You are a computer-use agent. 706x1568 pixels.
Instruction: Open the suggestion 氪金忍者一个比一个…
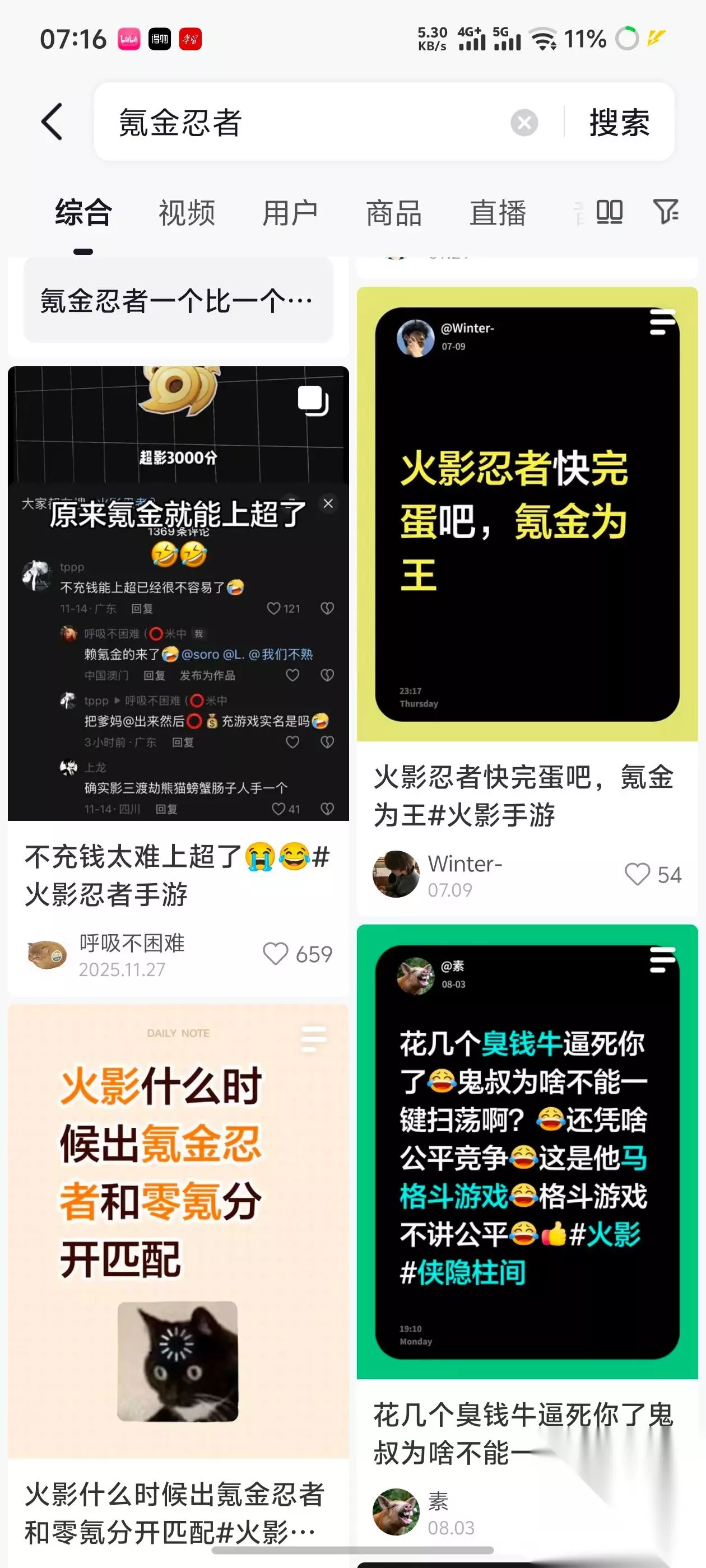click(x=178, y=301)
